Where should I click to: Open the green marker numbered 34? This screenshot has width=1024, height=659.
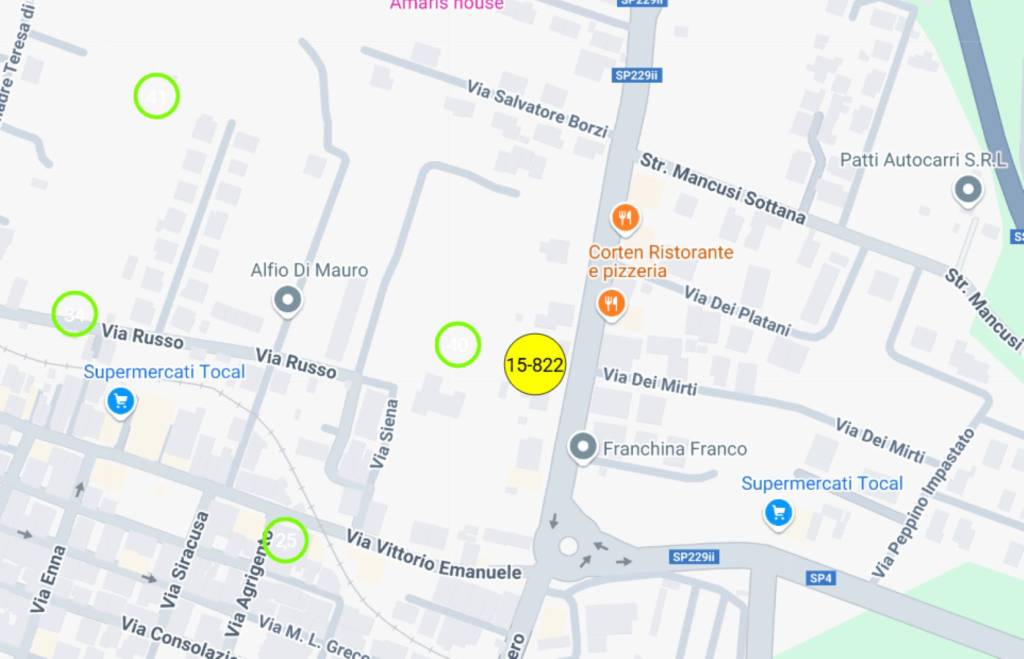[x=75, y=314]
